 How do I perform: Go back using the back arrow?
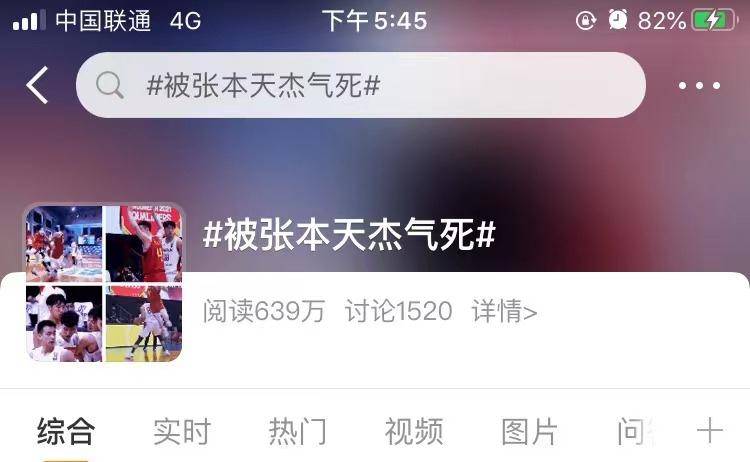[x=37, y=86]
